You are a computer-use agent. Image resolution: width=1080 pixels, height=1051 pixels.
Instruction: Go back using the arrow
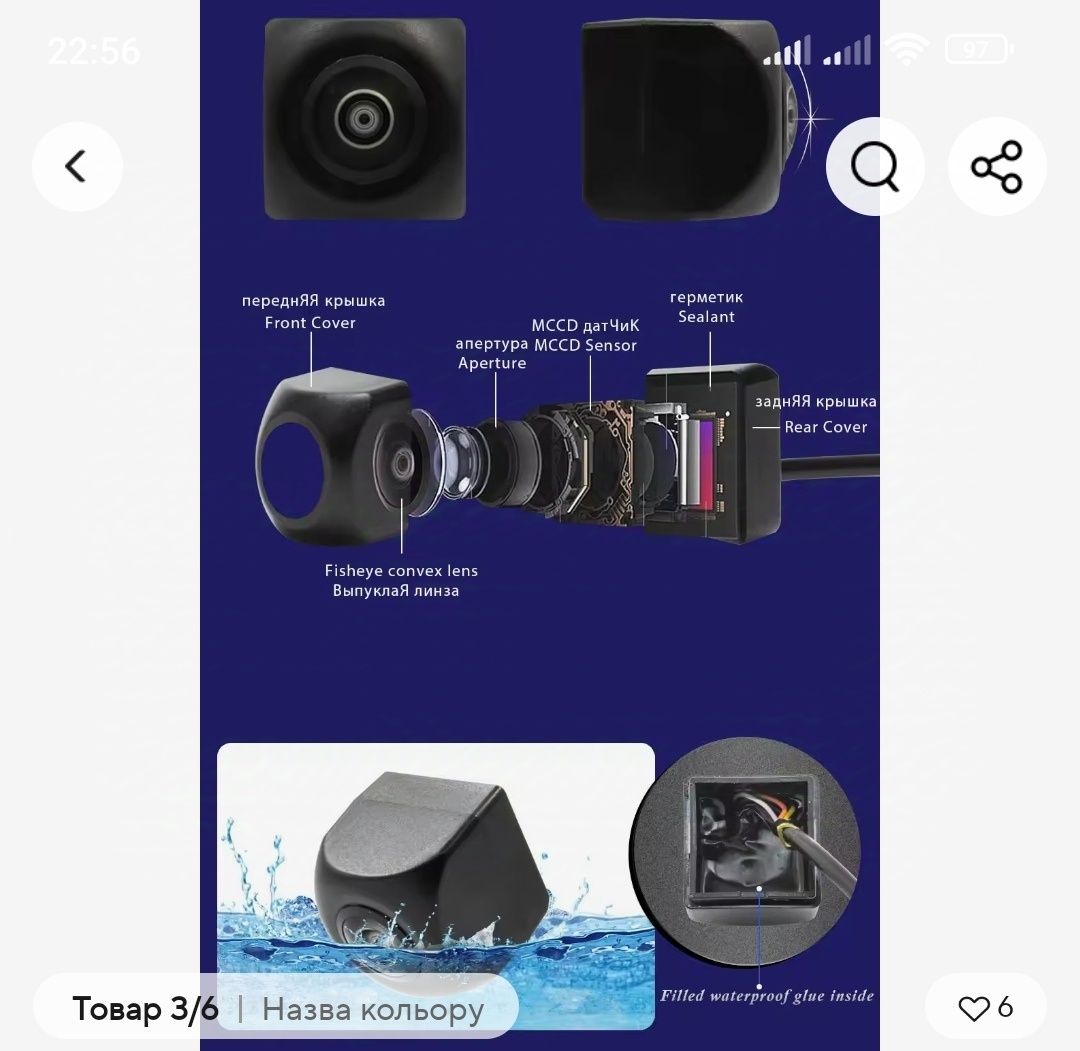[77, 167]
